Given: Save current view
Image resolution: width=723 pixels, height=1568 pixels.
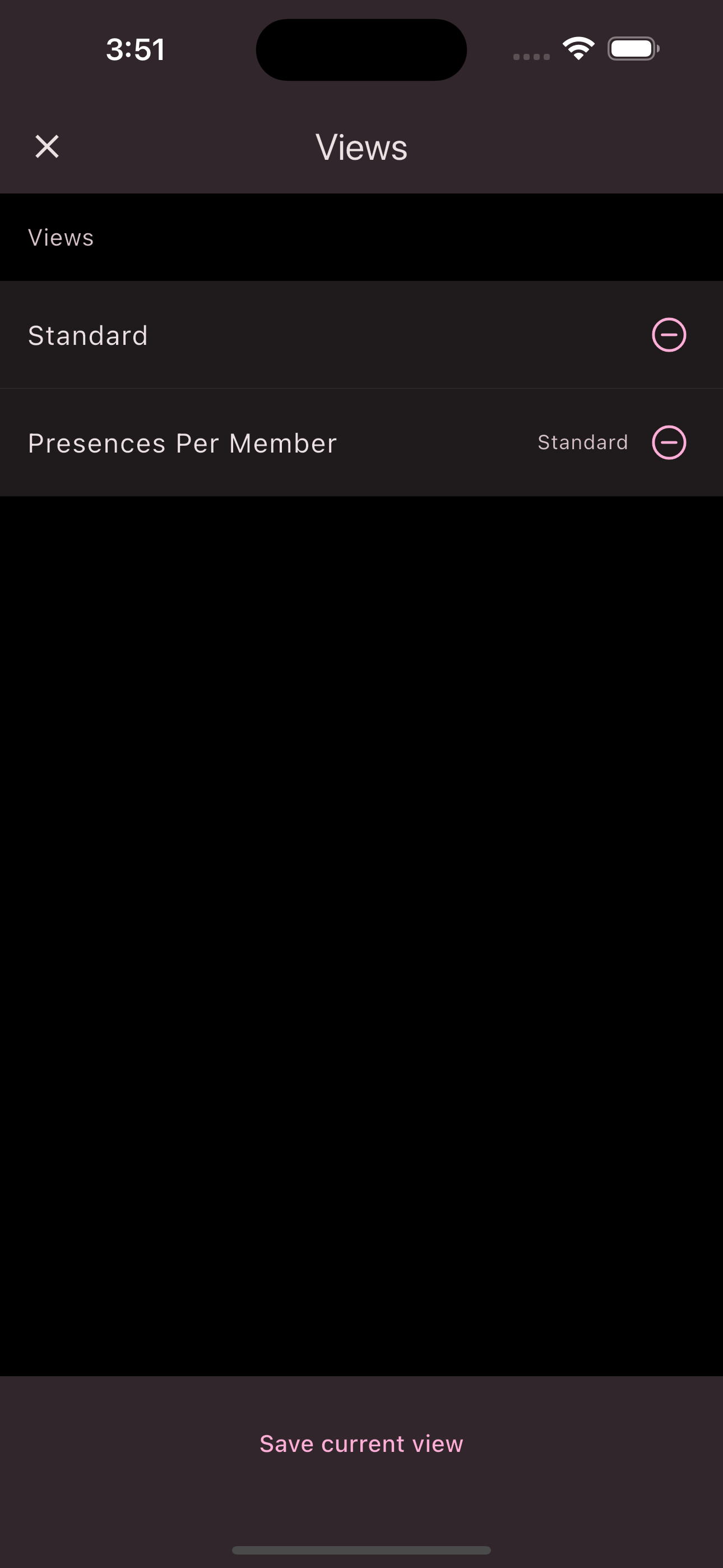Looking at the screenshot, I should (x=361, y=1444).
